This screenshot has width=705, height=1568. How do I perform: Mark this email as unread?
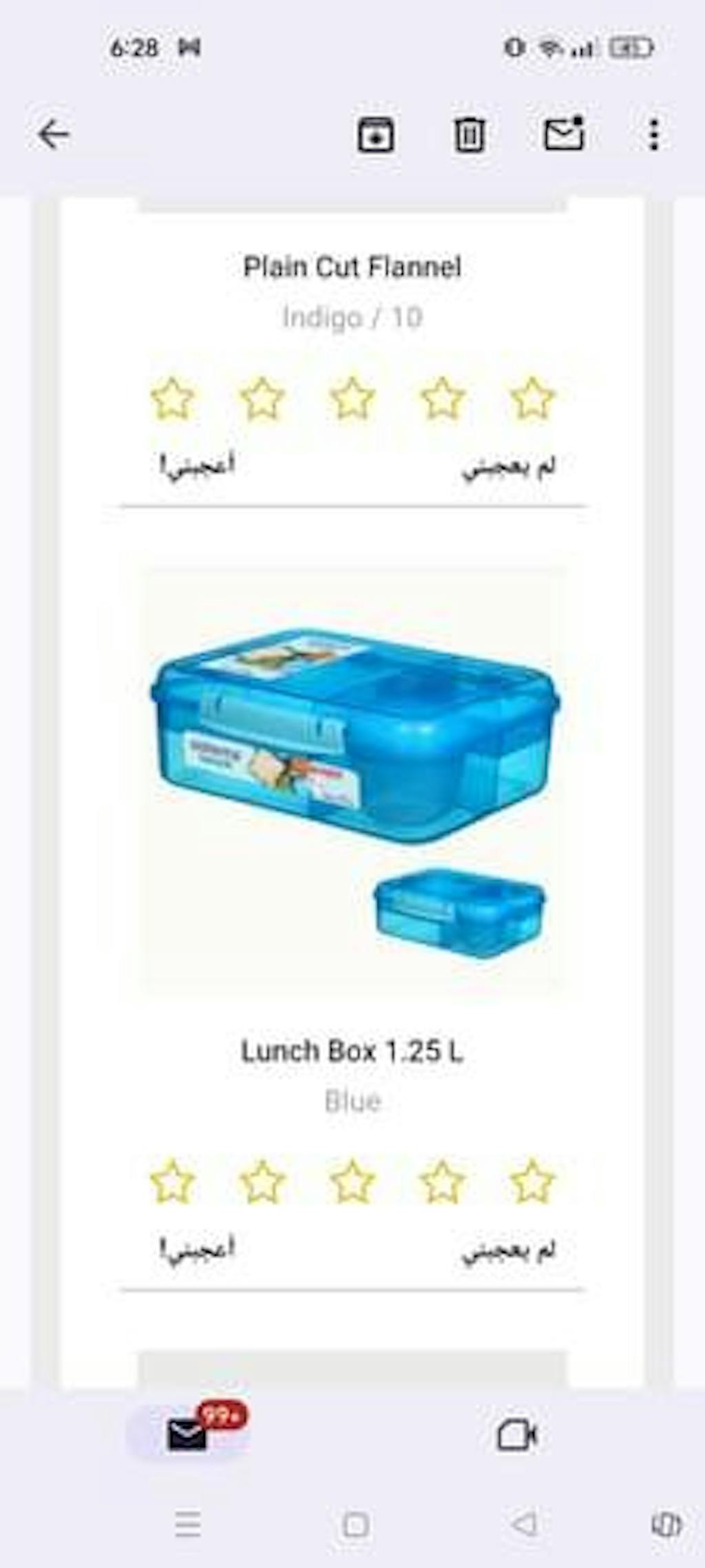click(x=564, y=134)
